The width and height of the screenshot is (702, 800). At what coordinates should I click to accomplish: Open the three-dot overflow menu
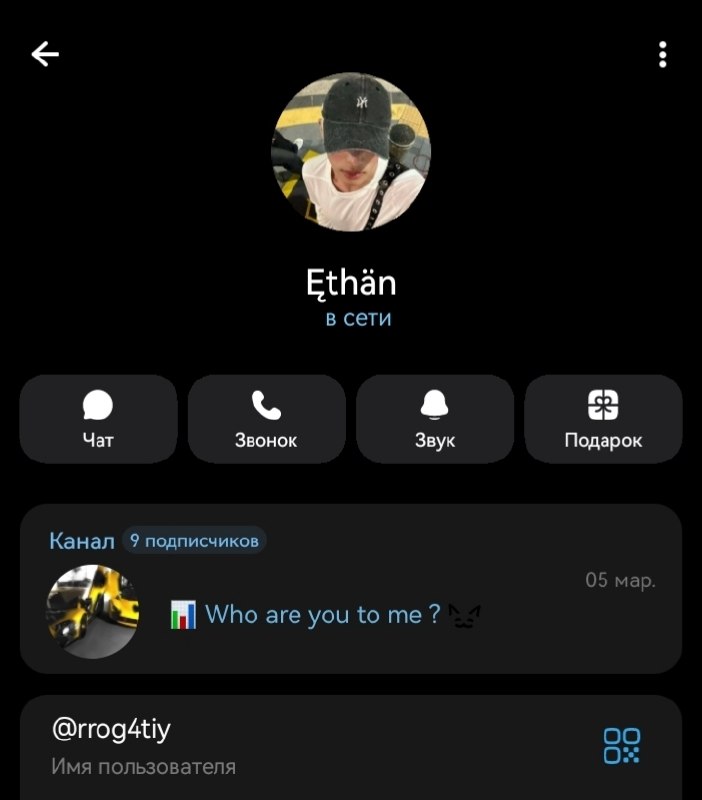(x=662, y=54)
